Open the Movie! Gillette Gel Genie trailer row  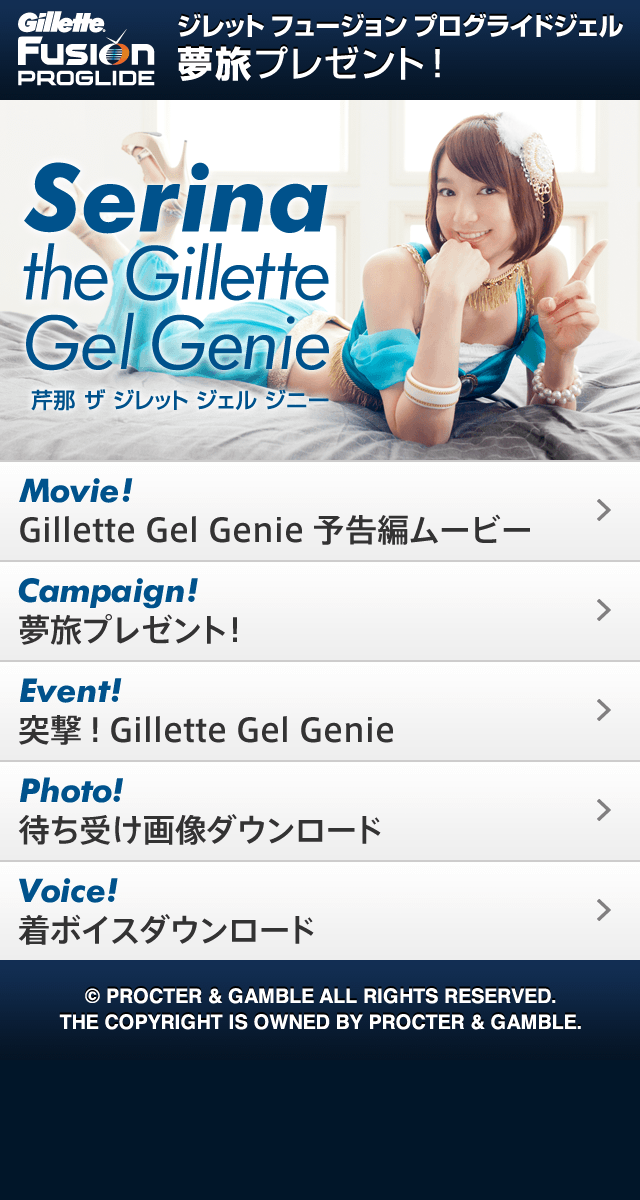coord(320,511)
